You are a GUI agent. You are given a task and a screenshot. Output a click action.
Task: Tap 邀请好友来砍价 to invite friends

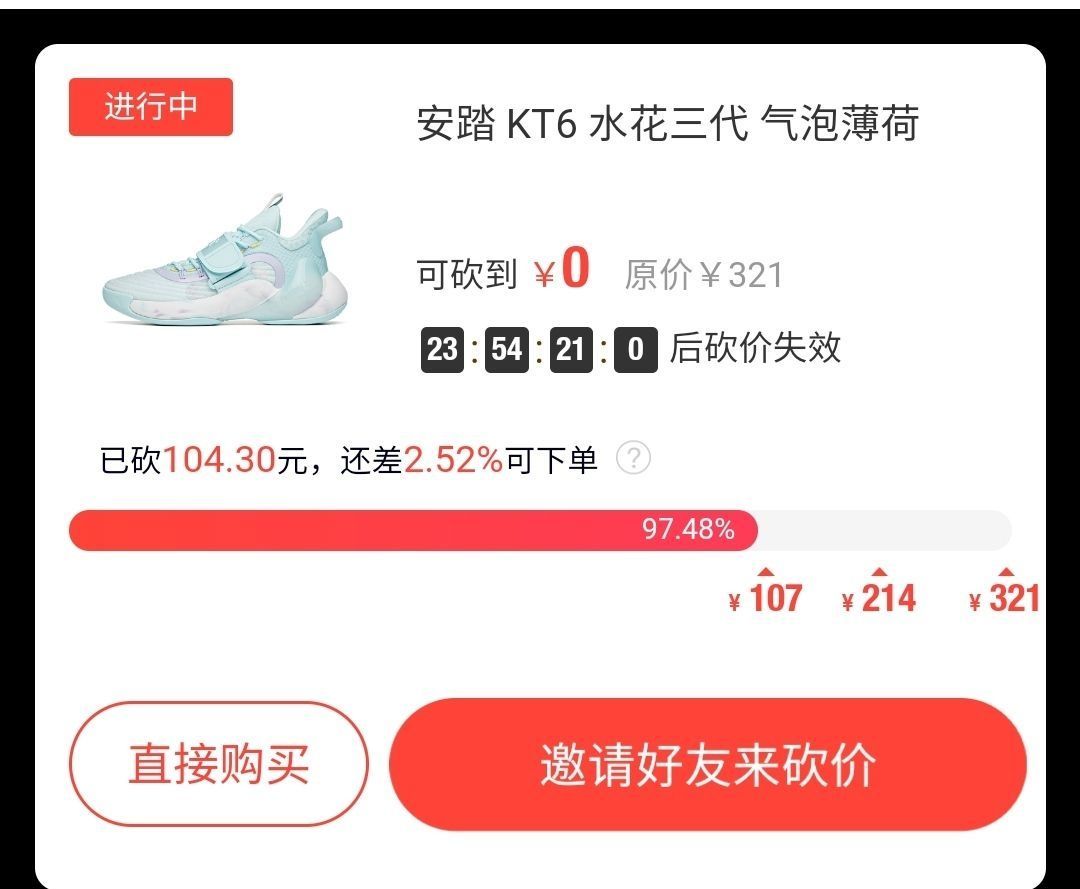(x=708, y=765)
